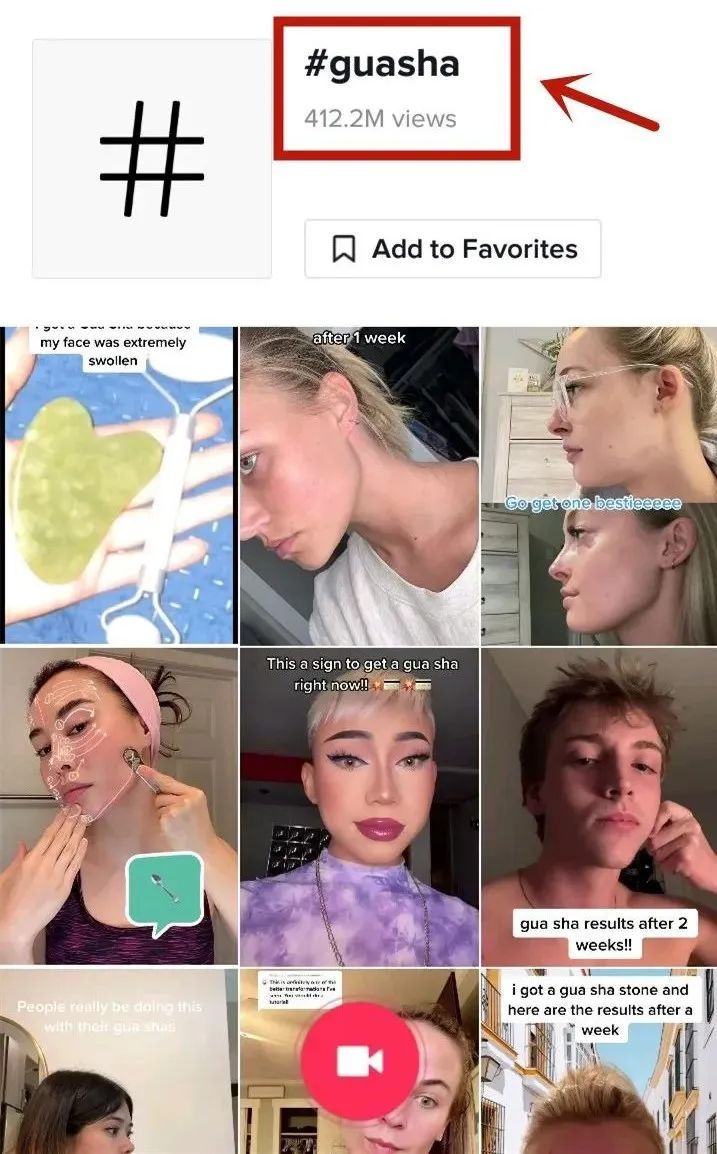Play the 'i got a gua sha stone' video
The image size is (717, 1154).
pyautogui.click(x=598, y=1060)
